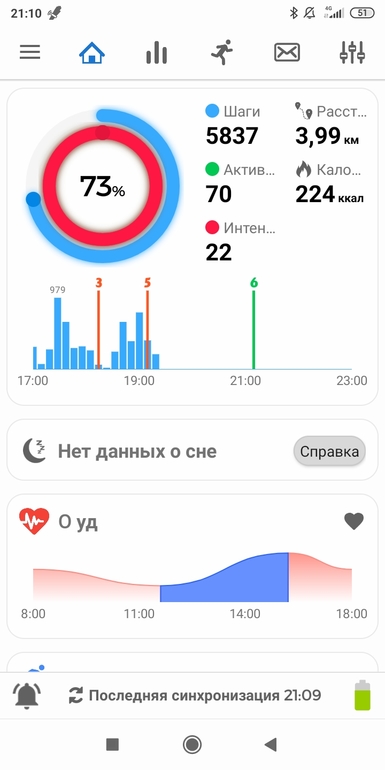Switch to the home tab

pos(92,52)
